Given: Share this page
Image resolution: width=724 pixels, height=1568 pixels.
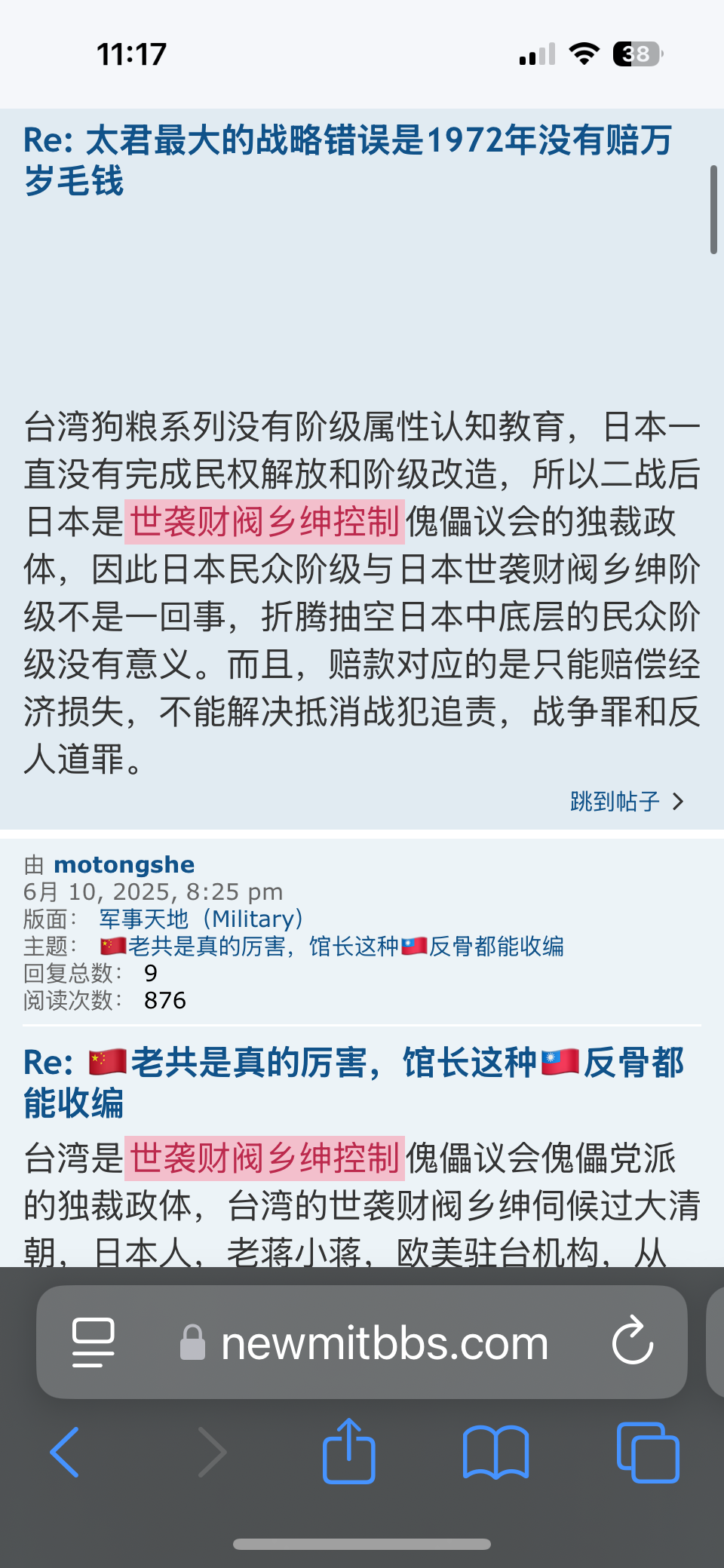Looking at the screenshot, I should coord(348,1450).
